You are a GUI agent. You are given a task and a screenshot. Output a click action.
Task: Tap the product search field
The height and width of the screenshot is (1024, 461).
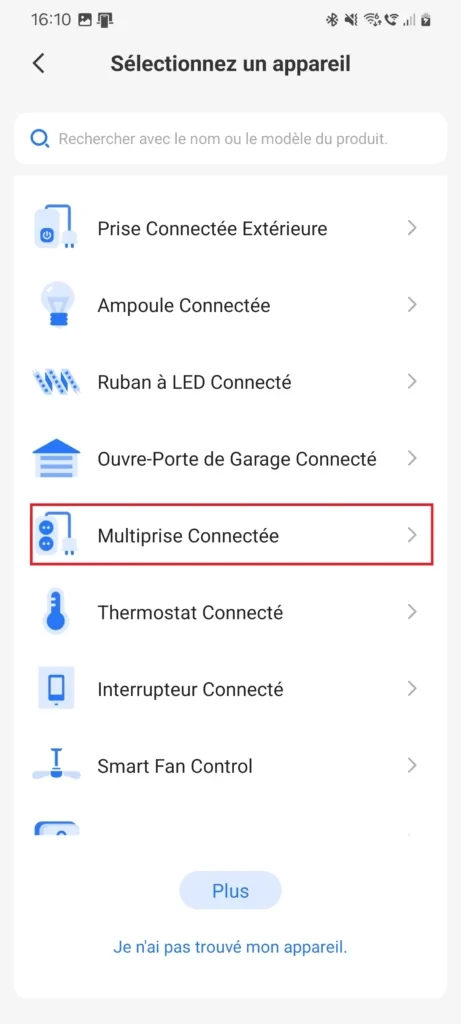(x=230, y=138)
